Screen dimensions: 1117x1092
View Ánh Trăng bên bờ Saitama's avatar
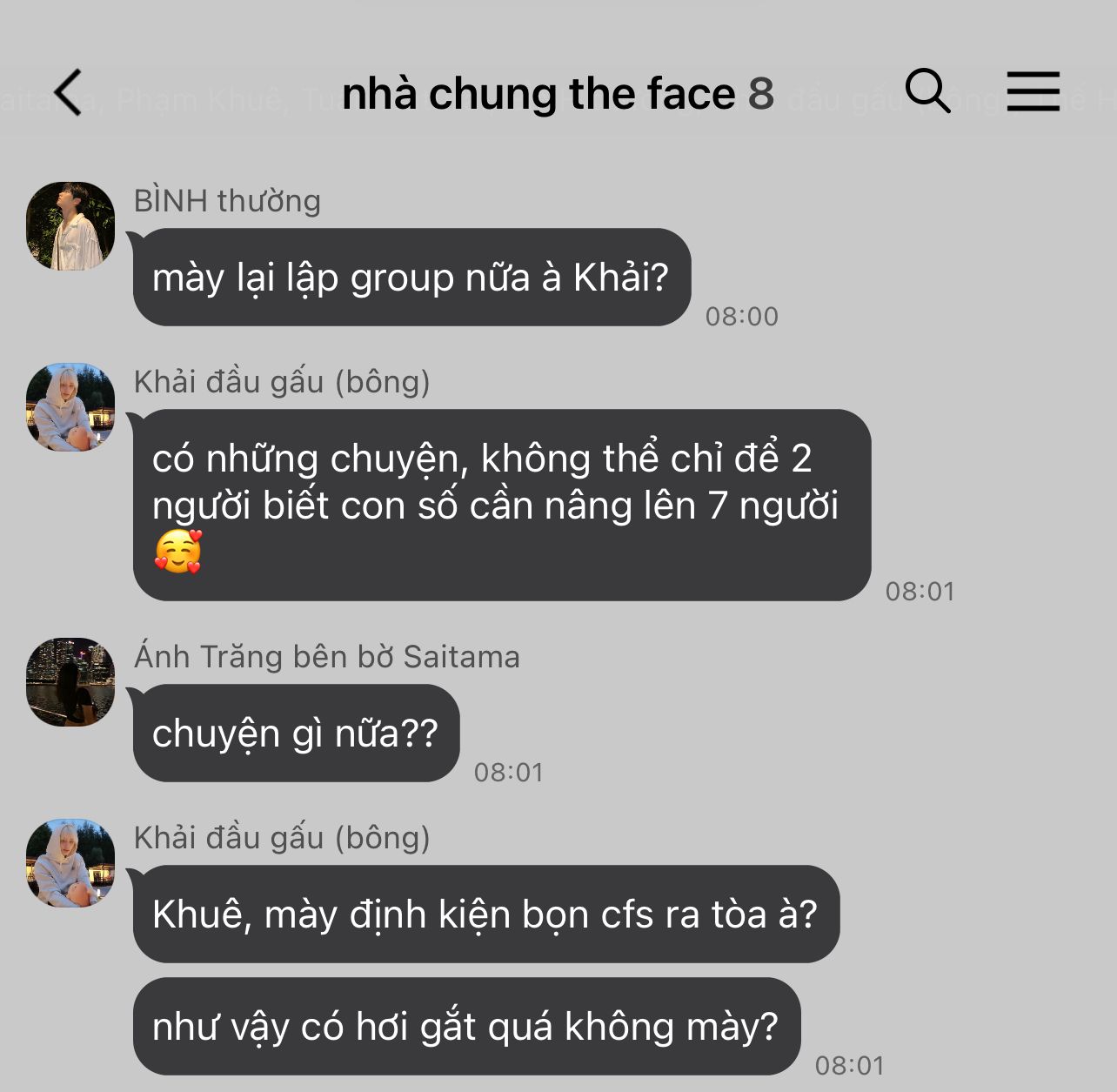point(70,681)
